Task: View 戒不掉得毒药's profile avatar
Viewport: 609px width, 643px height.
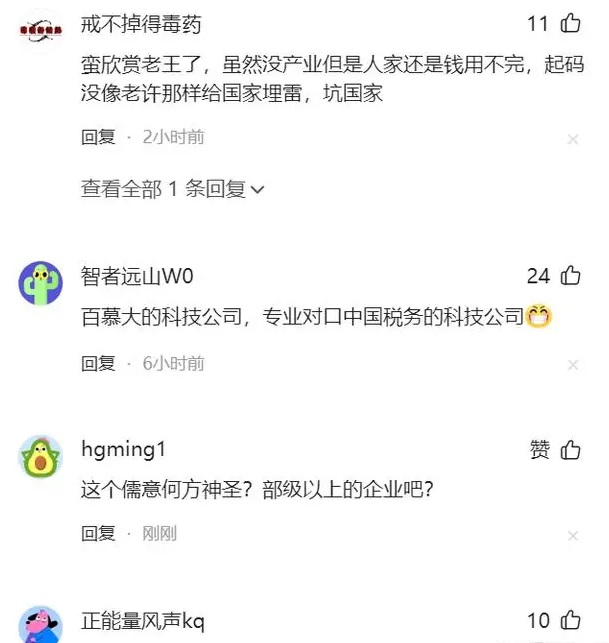Action: click(x=41, y=29)
